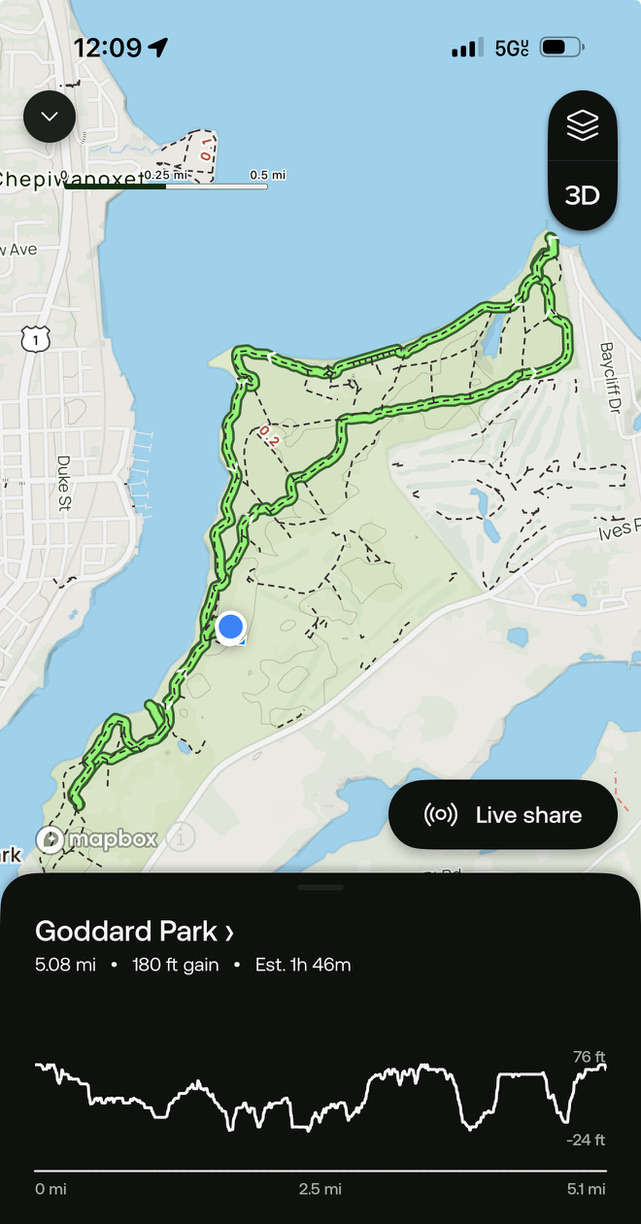The width and height of the screenshot is (641, 1224).
Task: Start a Live share session
Action: coord(503,815)
